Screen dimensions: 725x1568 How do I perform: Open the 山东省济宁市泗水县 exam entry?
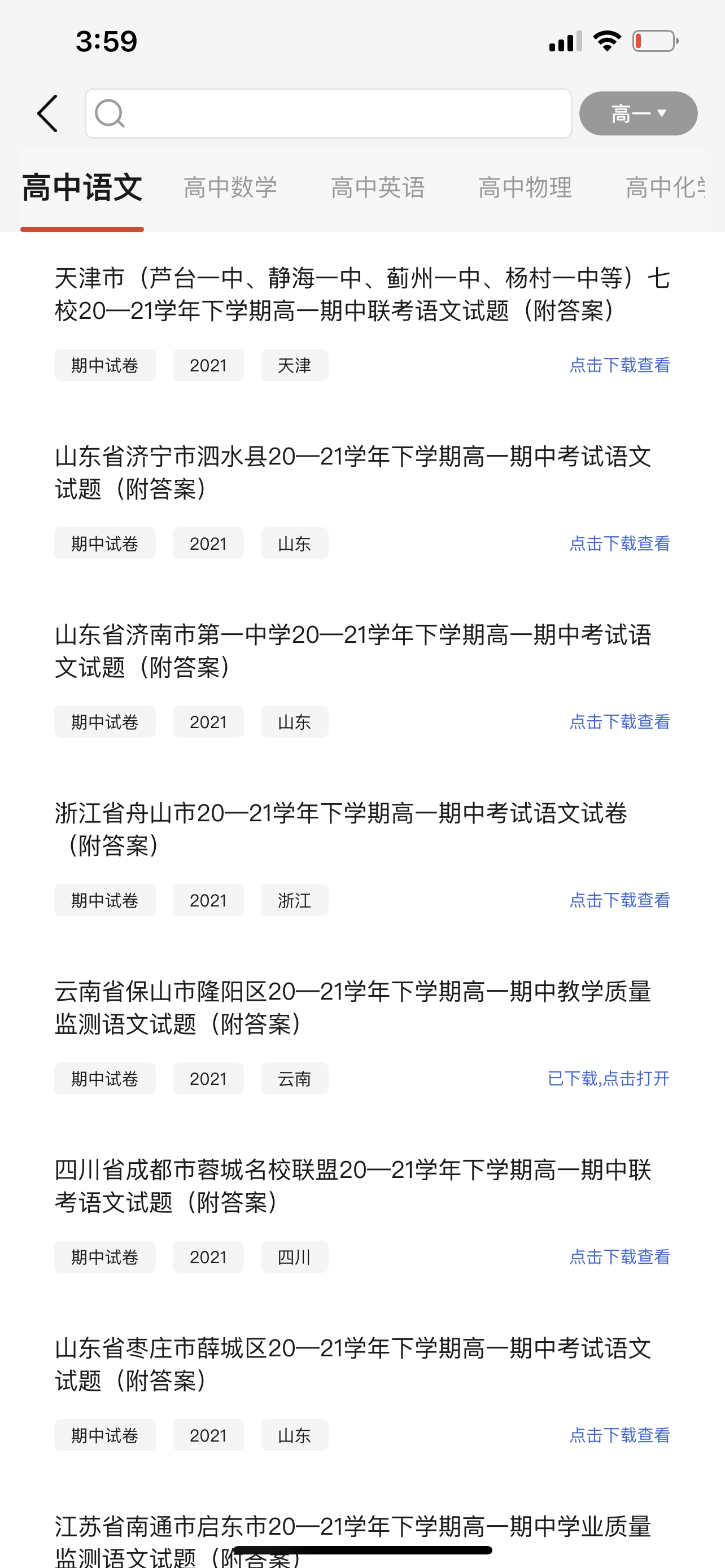tap(353, 472)
